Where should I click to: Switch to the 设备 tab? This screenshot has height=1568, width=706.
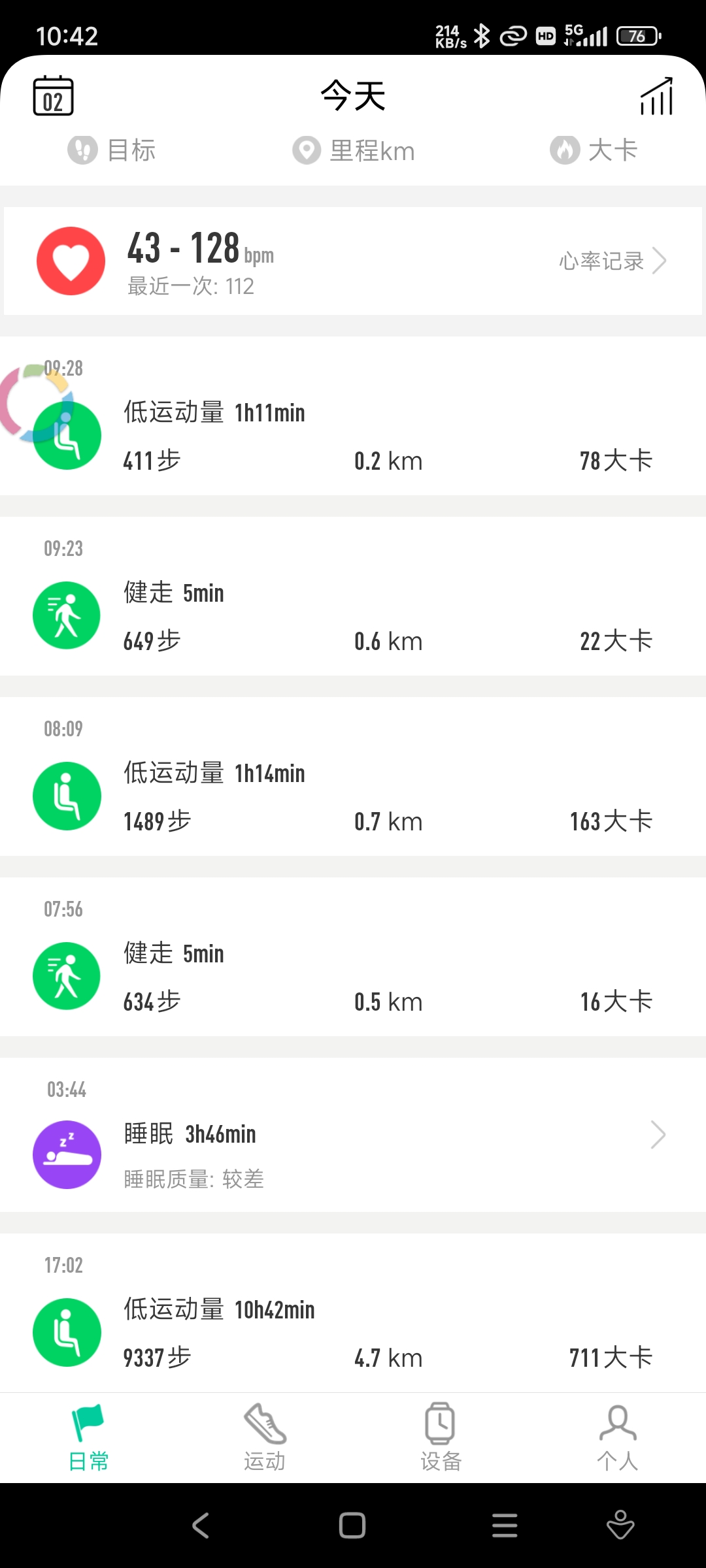tap(441, 1437)
